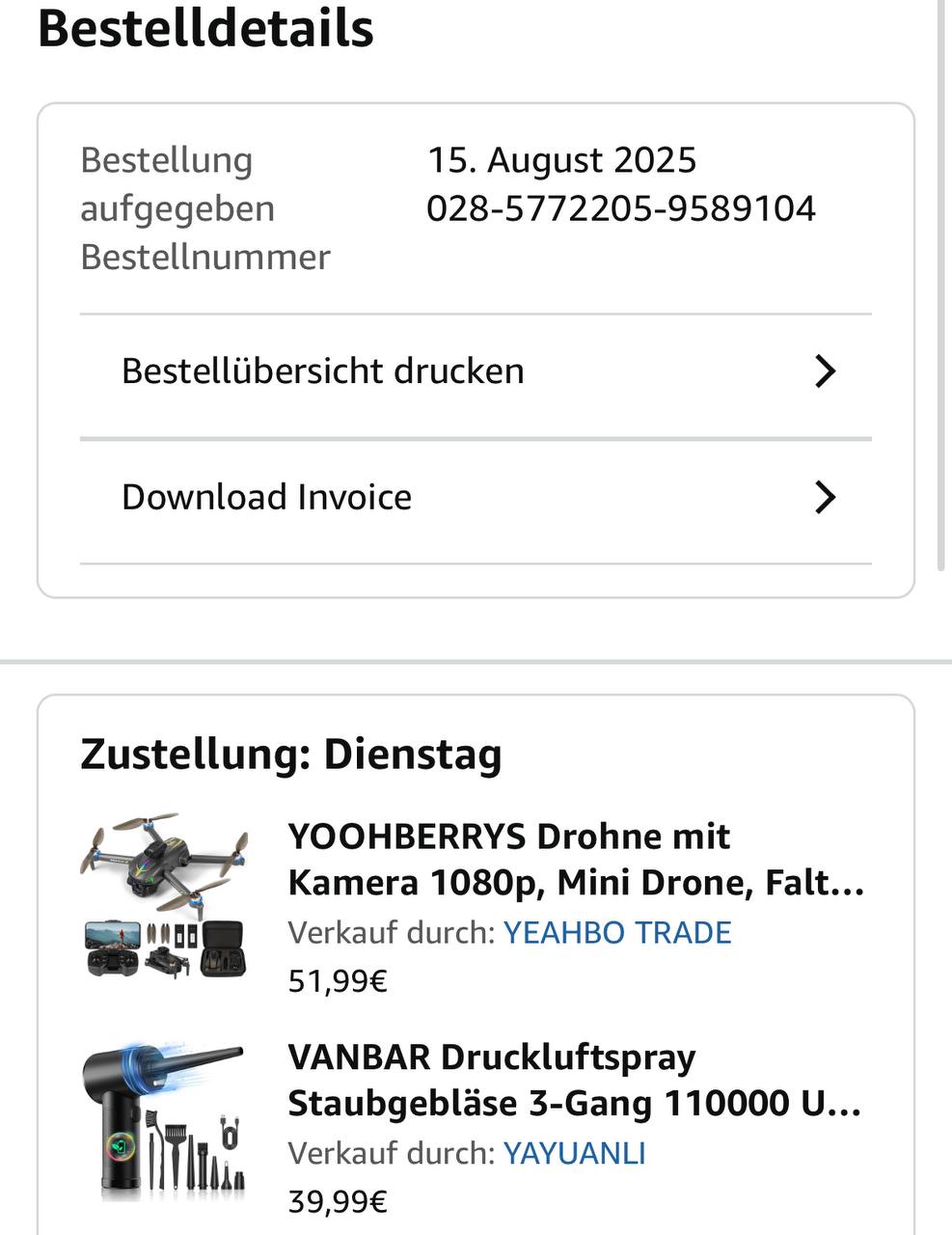Open the YOOHBERRYS Drohne product title
The height and width of the screenshot is (1235, 952).
575,860
